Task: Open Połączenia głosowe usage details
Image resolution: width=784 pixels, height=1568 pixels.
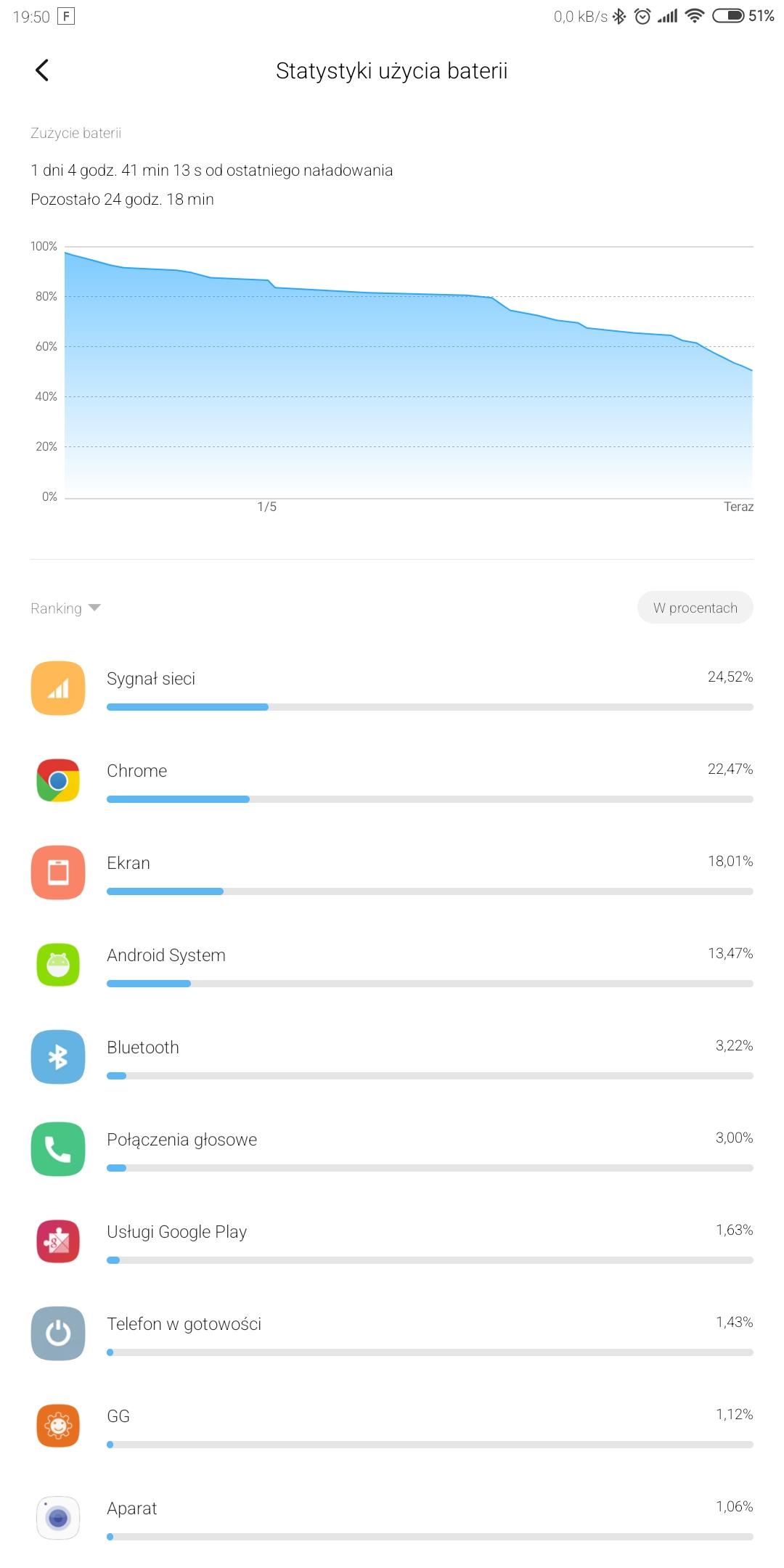Action: click(x=392, y=1148)
